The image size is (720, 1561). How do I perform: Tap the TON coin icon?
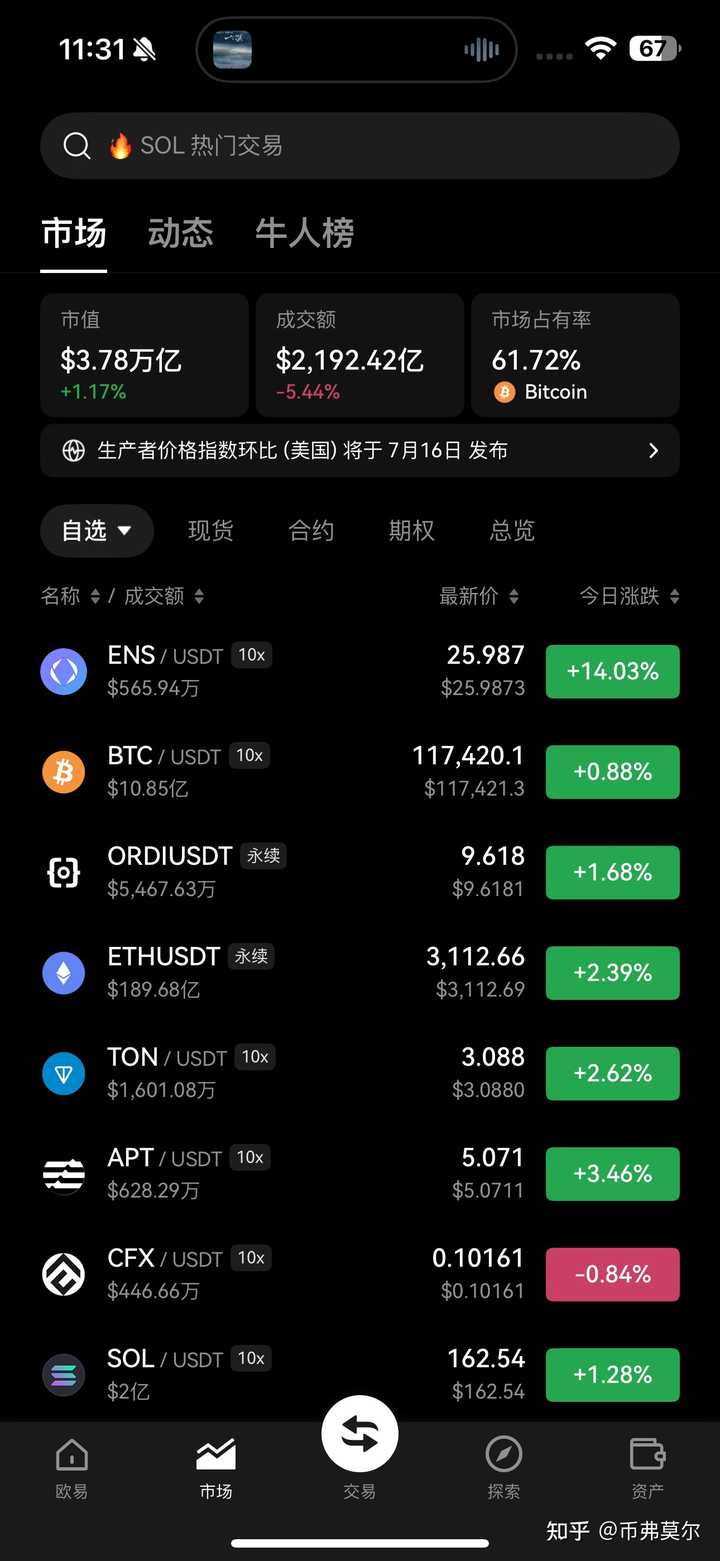pos(63,1072)
